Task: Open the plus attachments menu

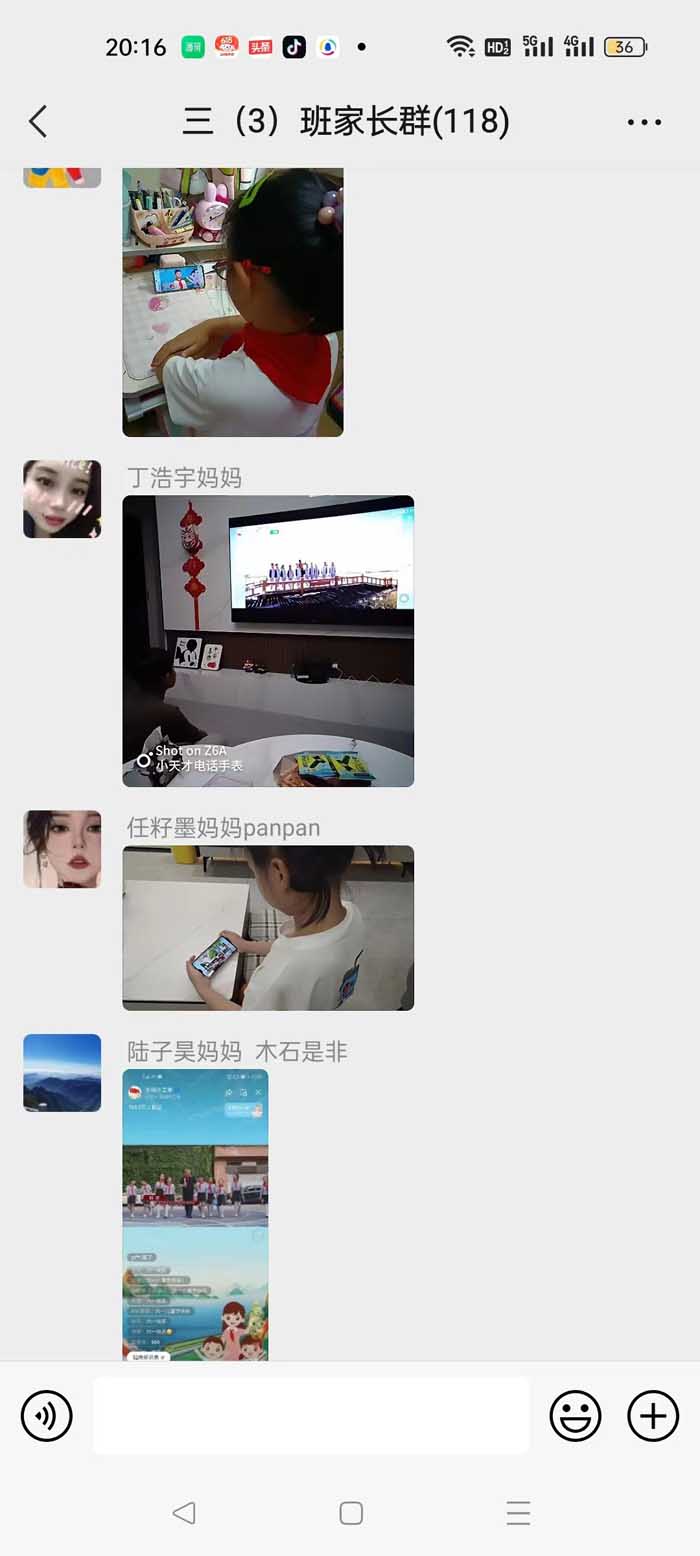Action: (653, 1415)
